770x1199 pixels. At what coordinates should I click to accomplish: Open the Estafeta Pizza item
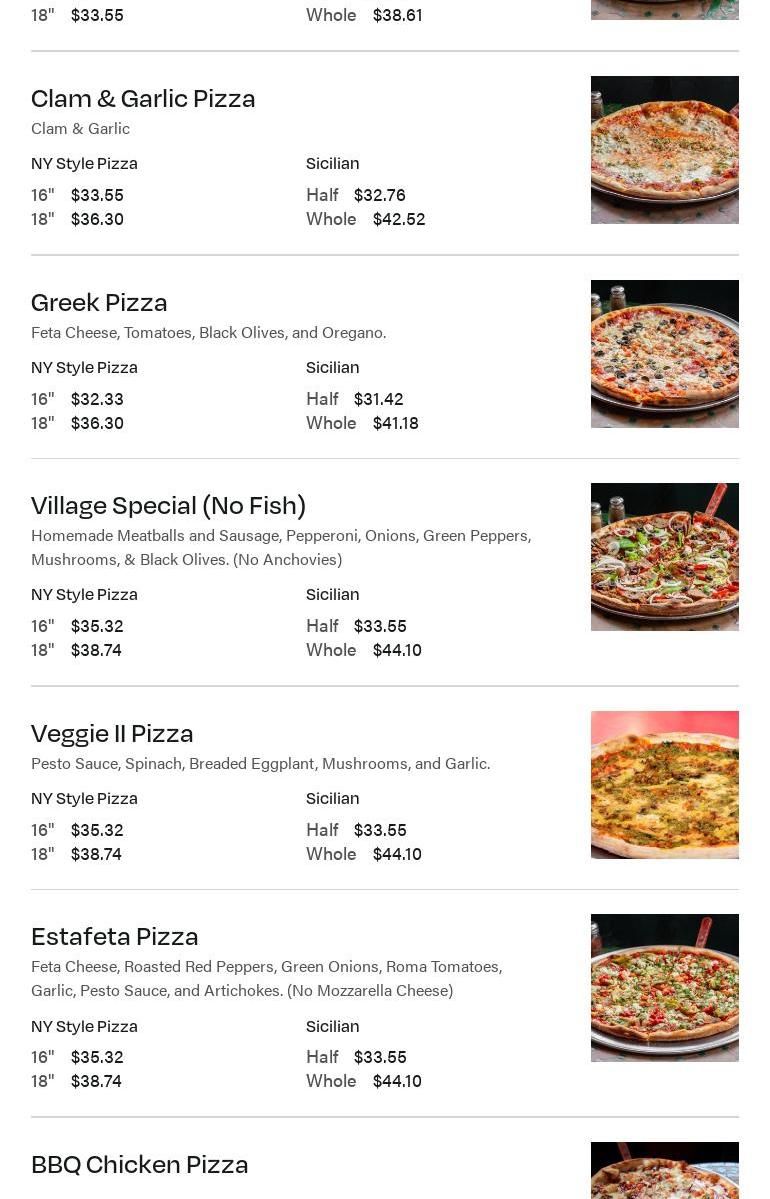click(115, 937)
